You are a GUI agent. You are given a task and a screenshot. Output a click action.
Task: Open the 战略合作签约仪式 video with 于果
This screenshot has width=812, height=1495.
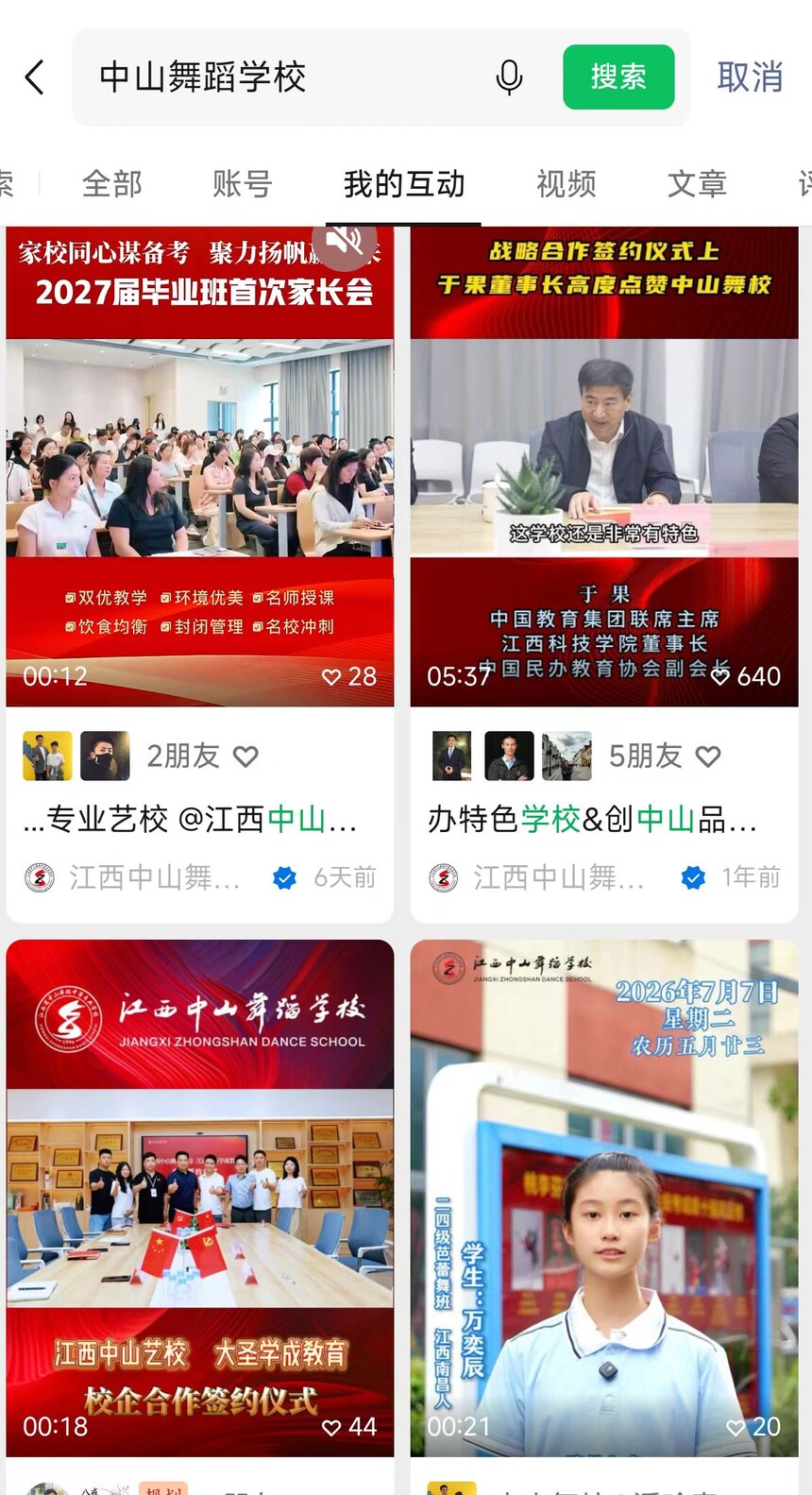click(604, 467)
